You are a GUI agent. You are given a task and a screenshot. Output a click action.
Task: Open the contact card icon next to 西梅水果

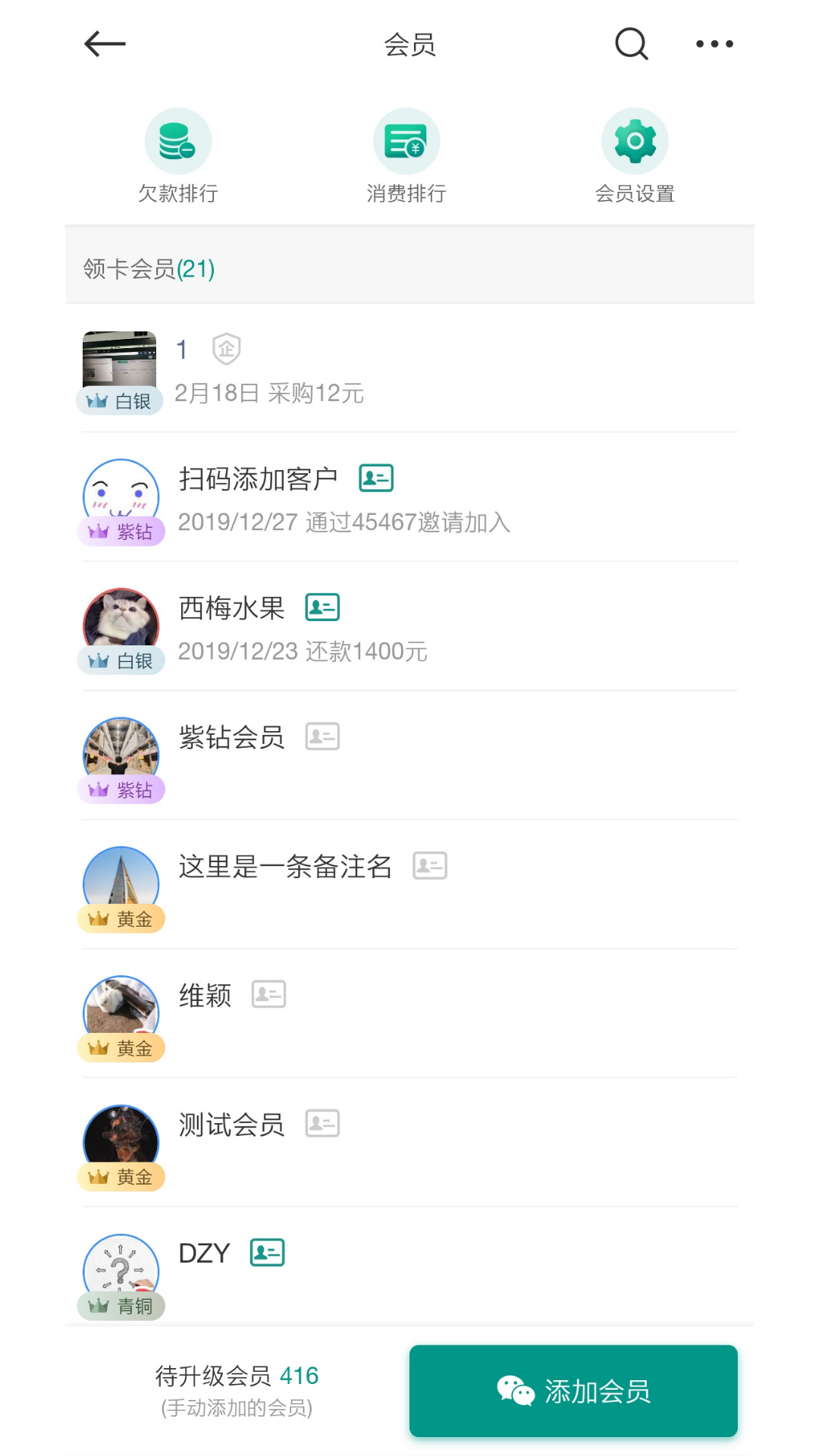[x=322, y=607]
